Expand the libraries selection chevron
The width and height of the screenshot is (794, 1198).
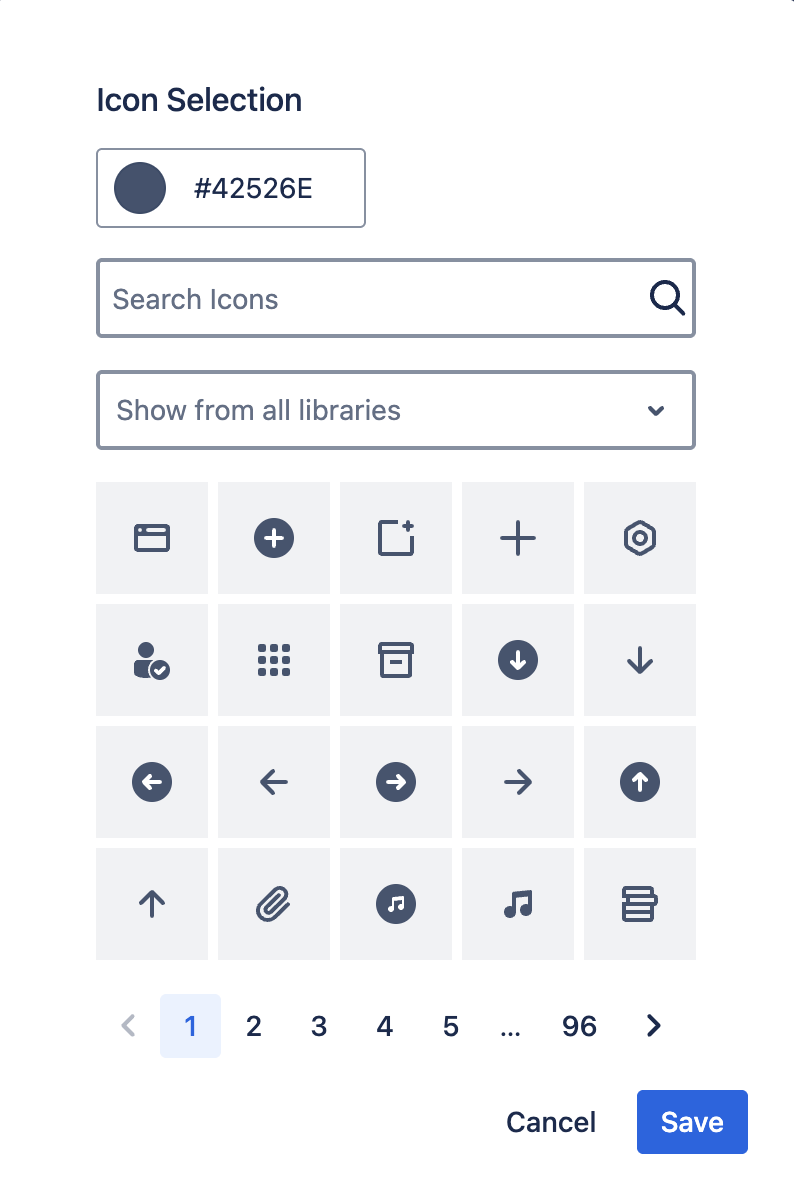pos(656,410)
